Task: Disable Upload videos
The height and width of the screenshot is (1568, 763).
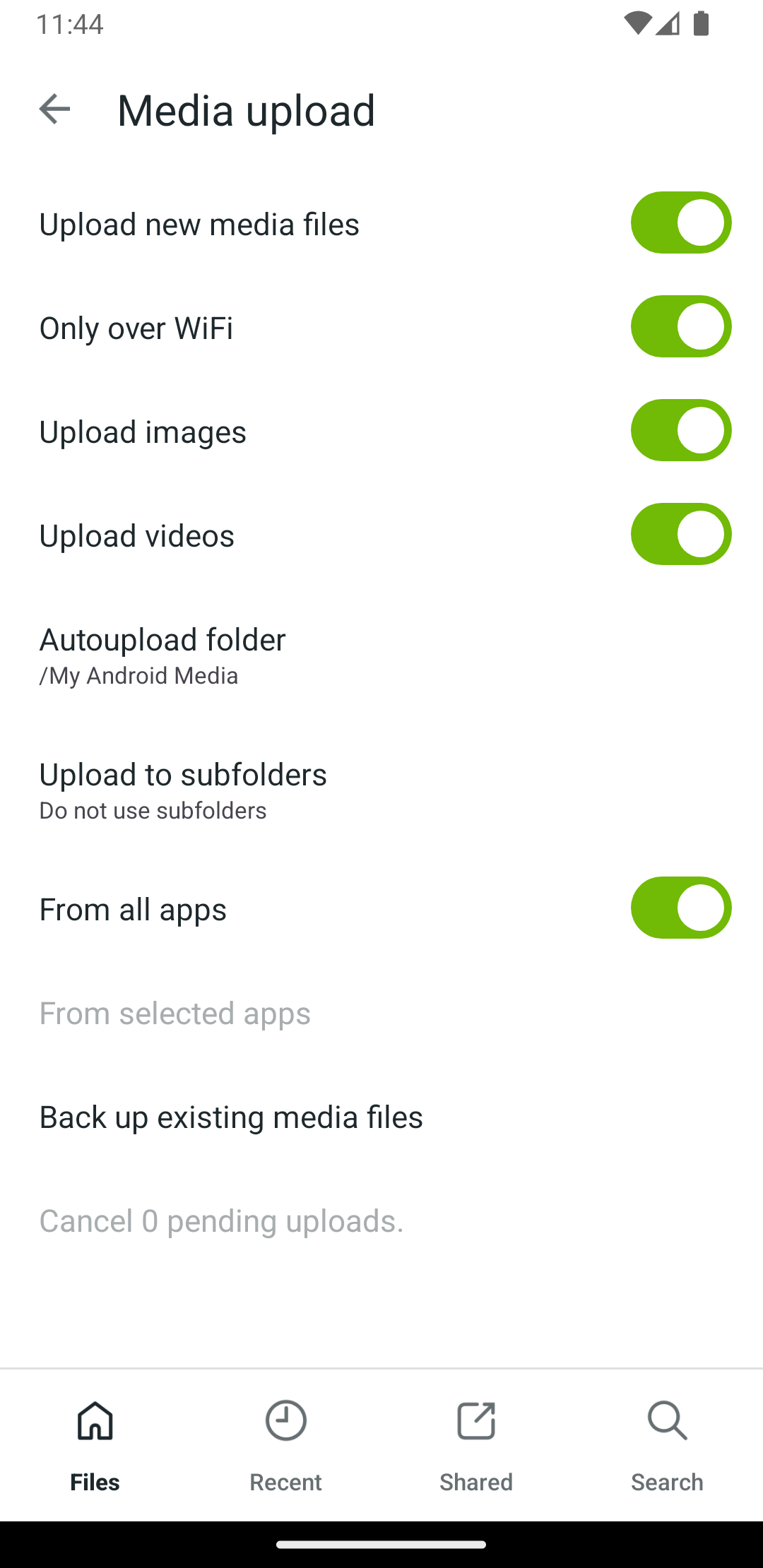Action: pyautogui.click(x=680, y=534)
